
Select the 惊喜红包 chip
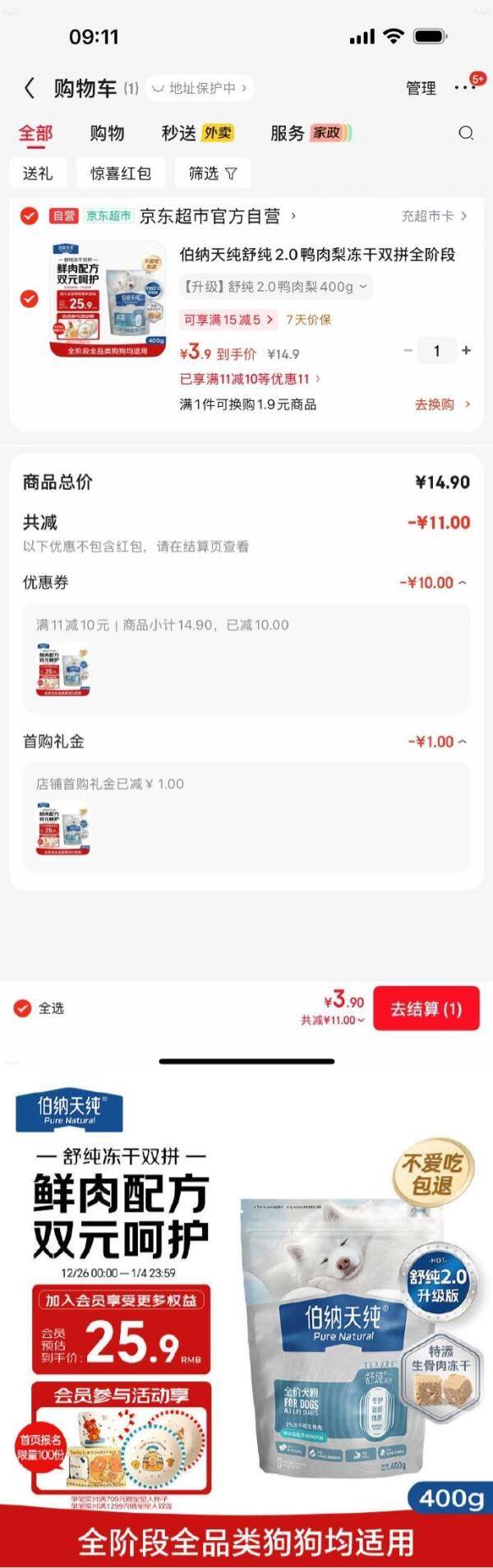[121, 173]
